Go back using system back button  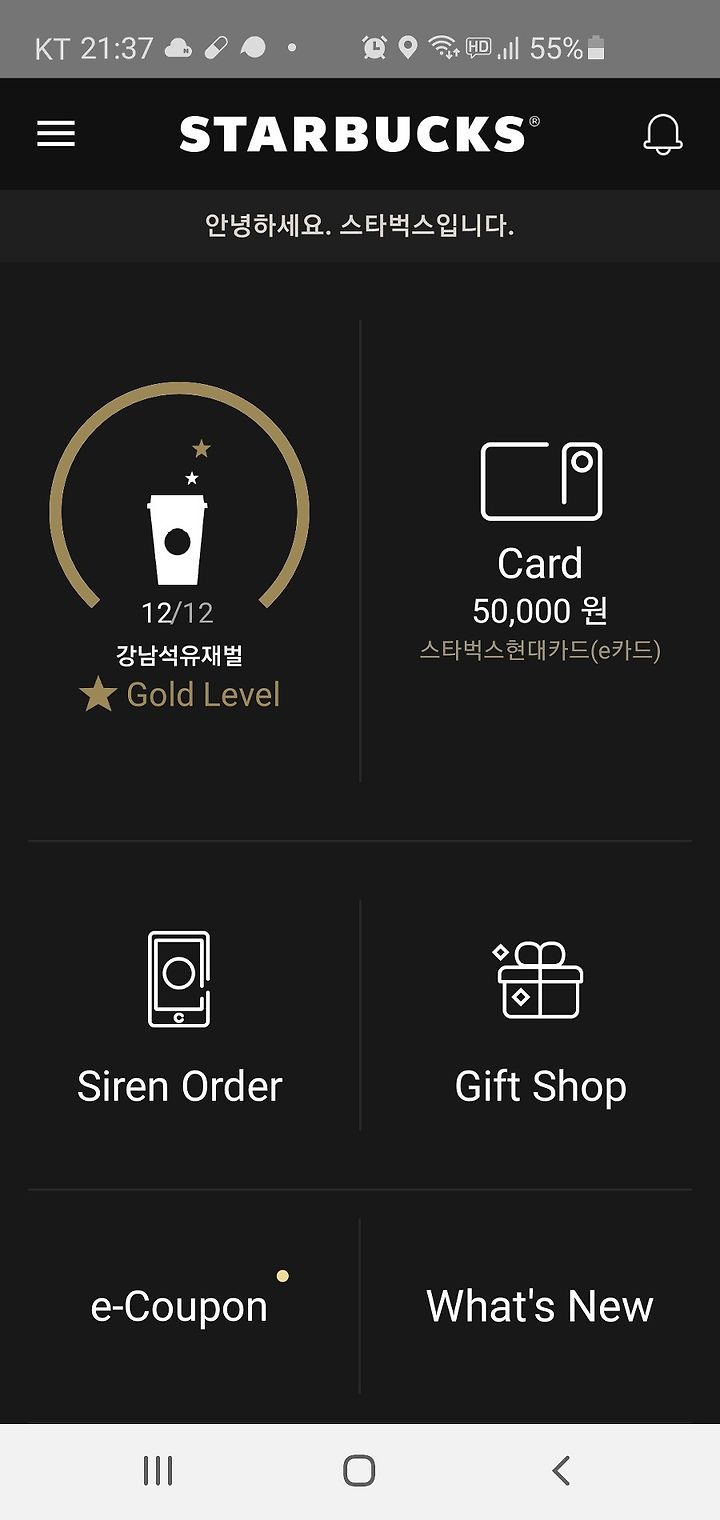tap(561, 1471)
